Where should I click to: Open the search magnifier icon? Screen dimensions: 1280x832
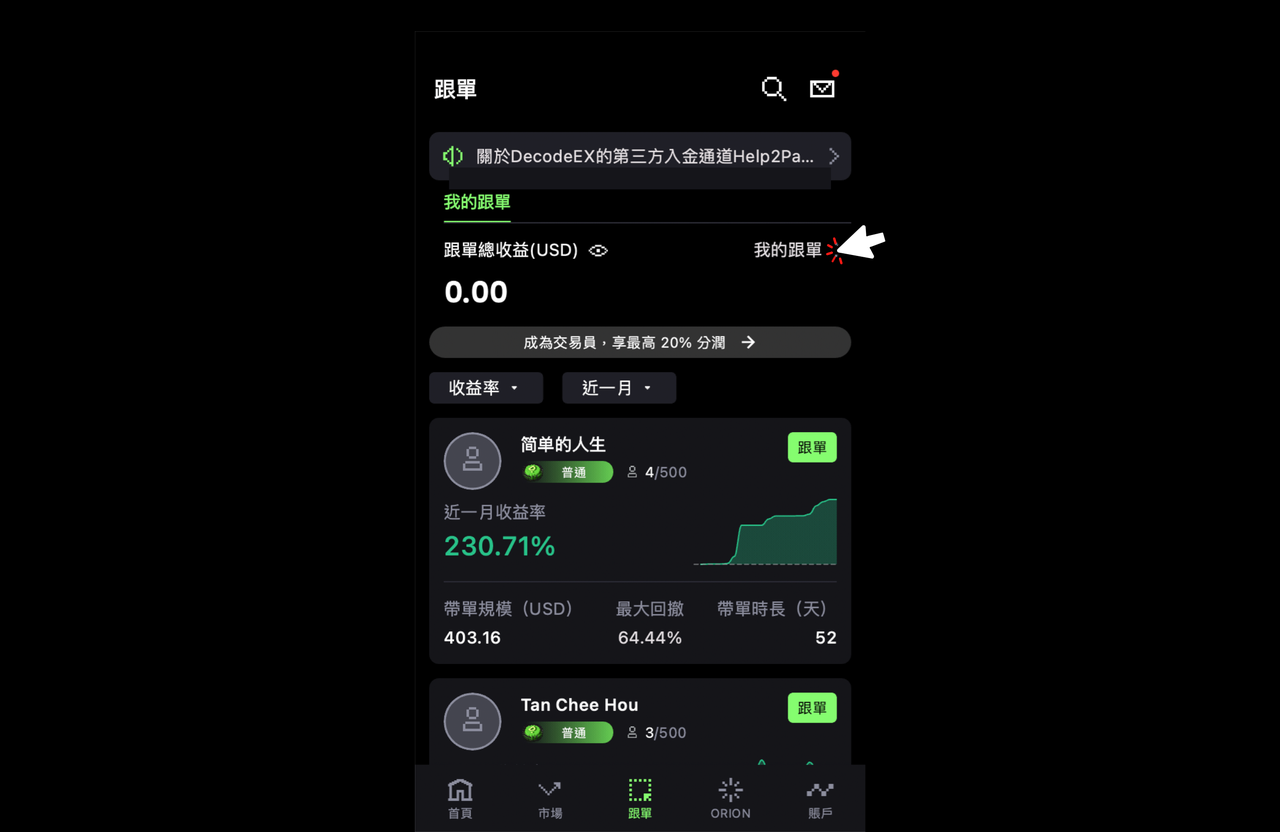[x=773, y=89]
